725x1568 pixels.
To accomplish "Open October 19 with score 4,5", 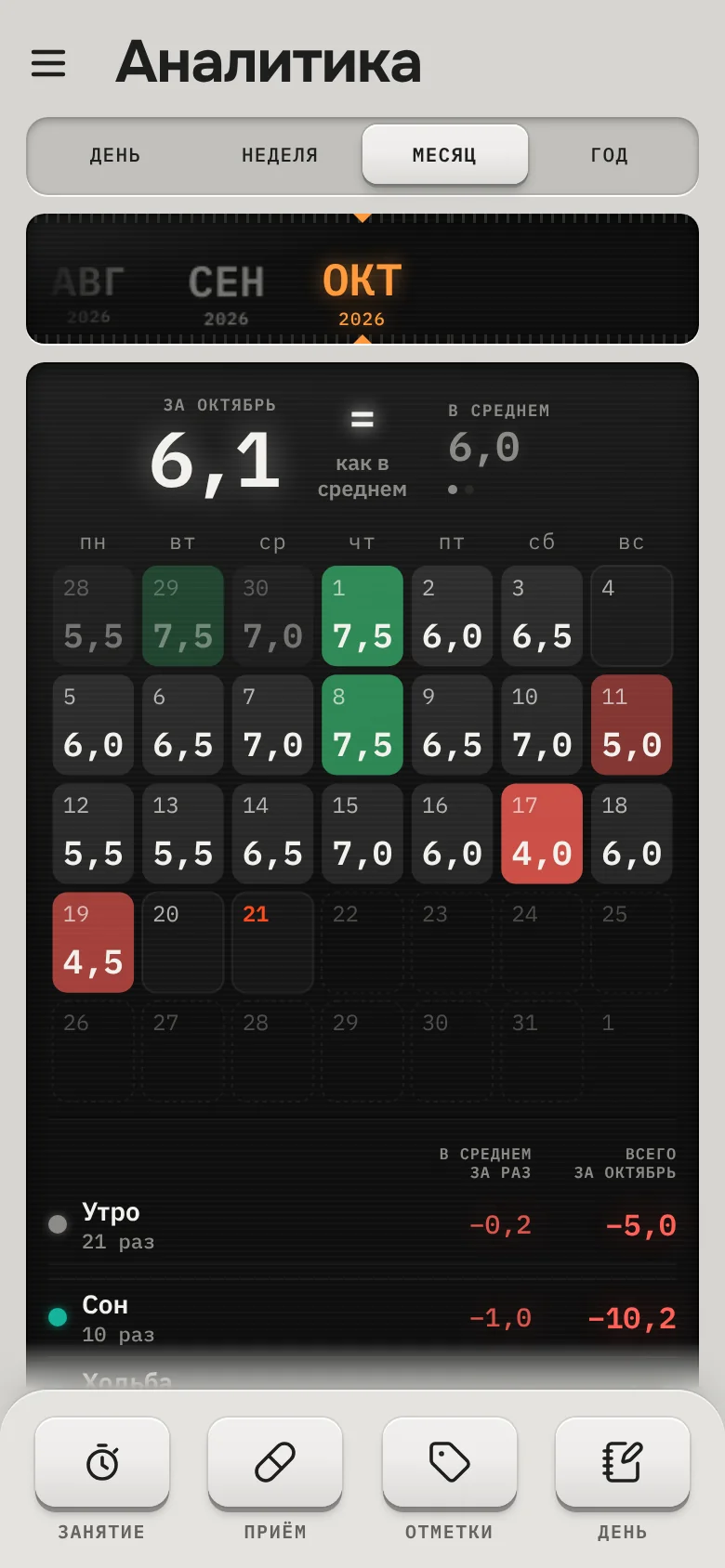I will (93, 942).
